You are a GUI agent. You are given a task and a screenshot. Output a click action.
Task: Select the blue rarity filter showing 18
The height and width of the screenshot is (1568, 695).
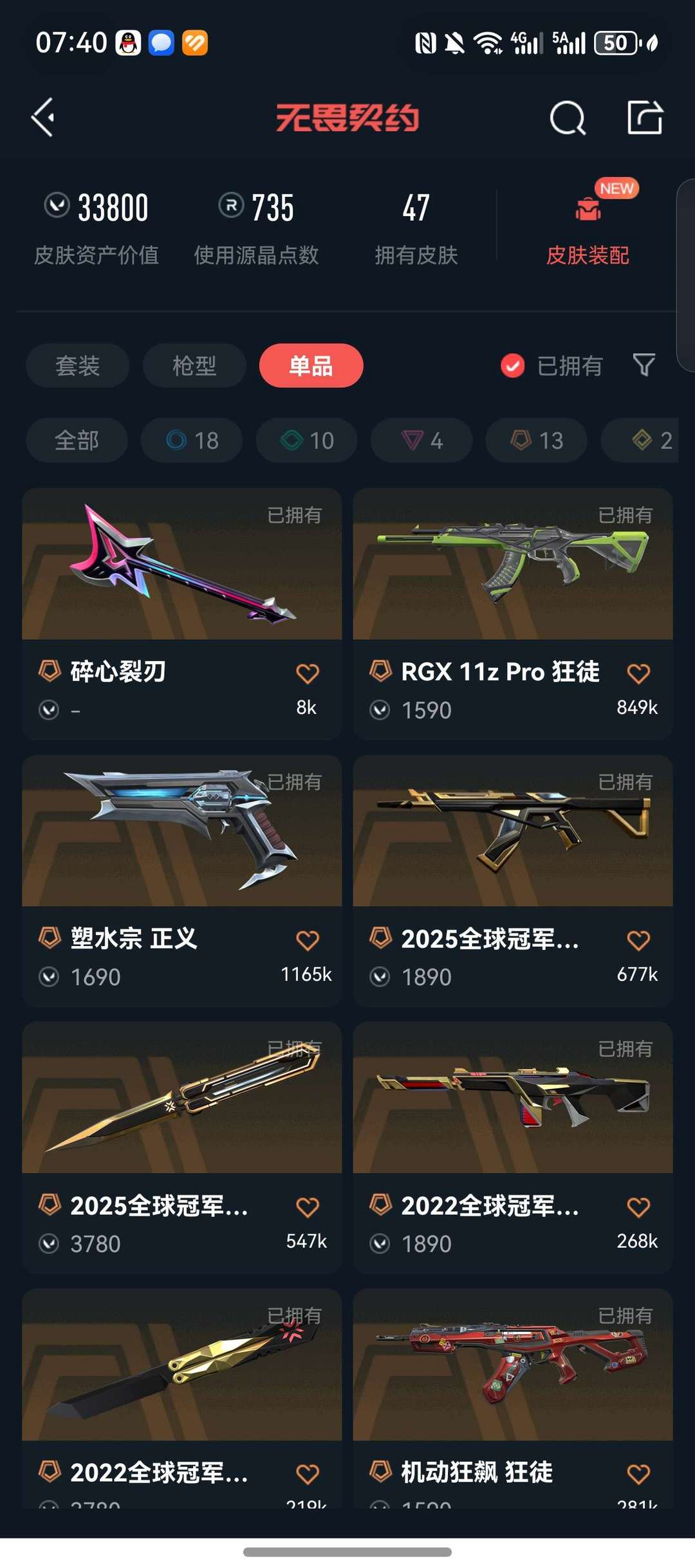(x=191, y=441)
